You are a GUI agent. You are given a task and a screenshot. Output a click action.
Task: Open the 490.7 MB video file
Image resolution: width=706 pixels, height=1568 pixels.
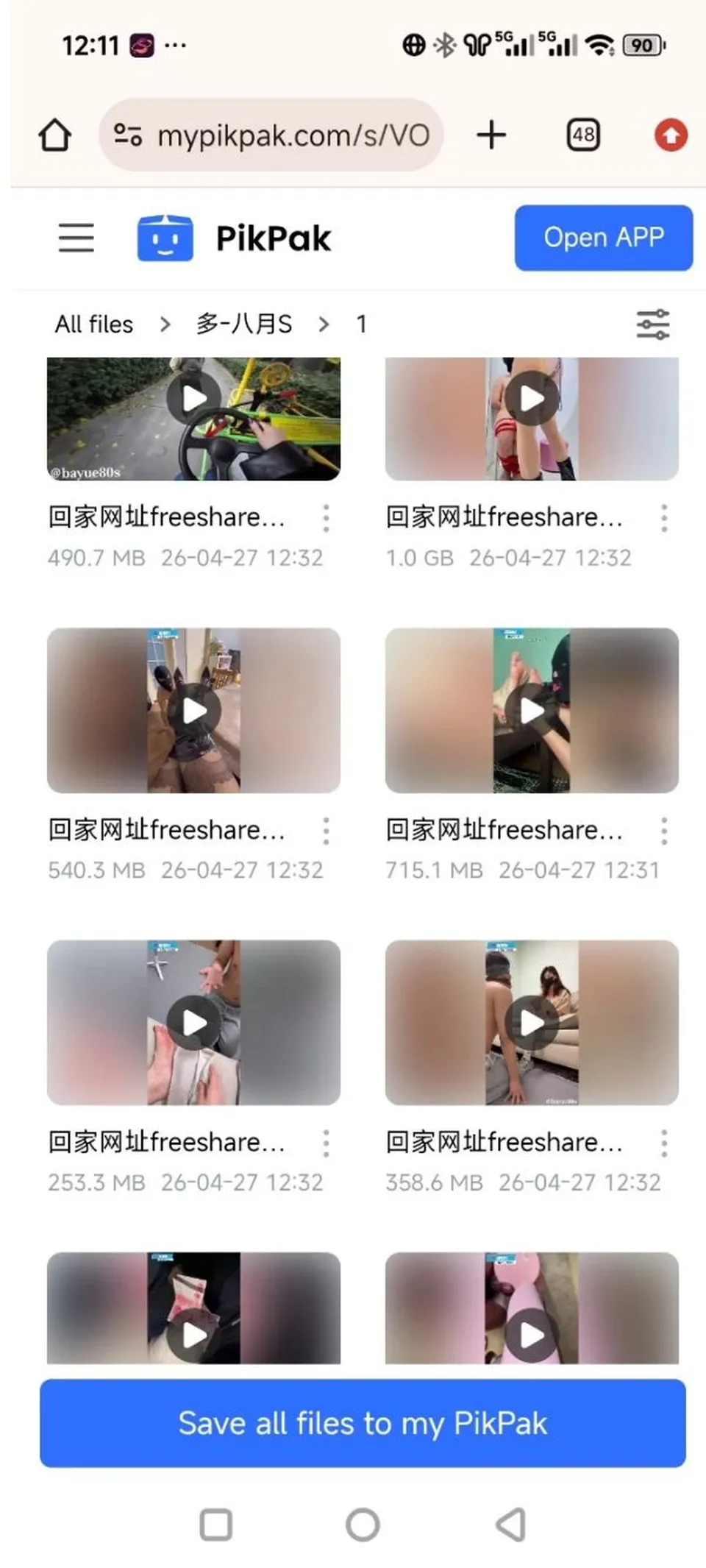pos(193,418)
